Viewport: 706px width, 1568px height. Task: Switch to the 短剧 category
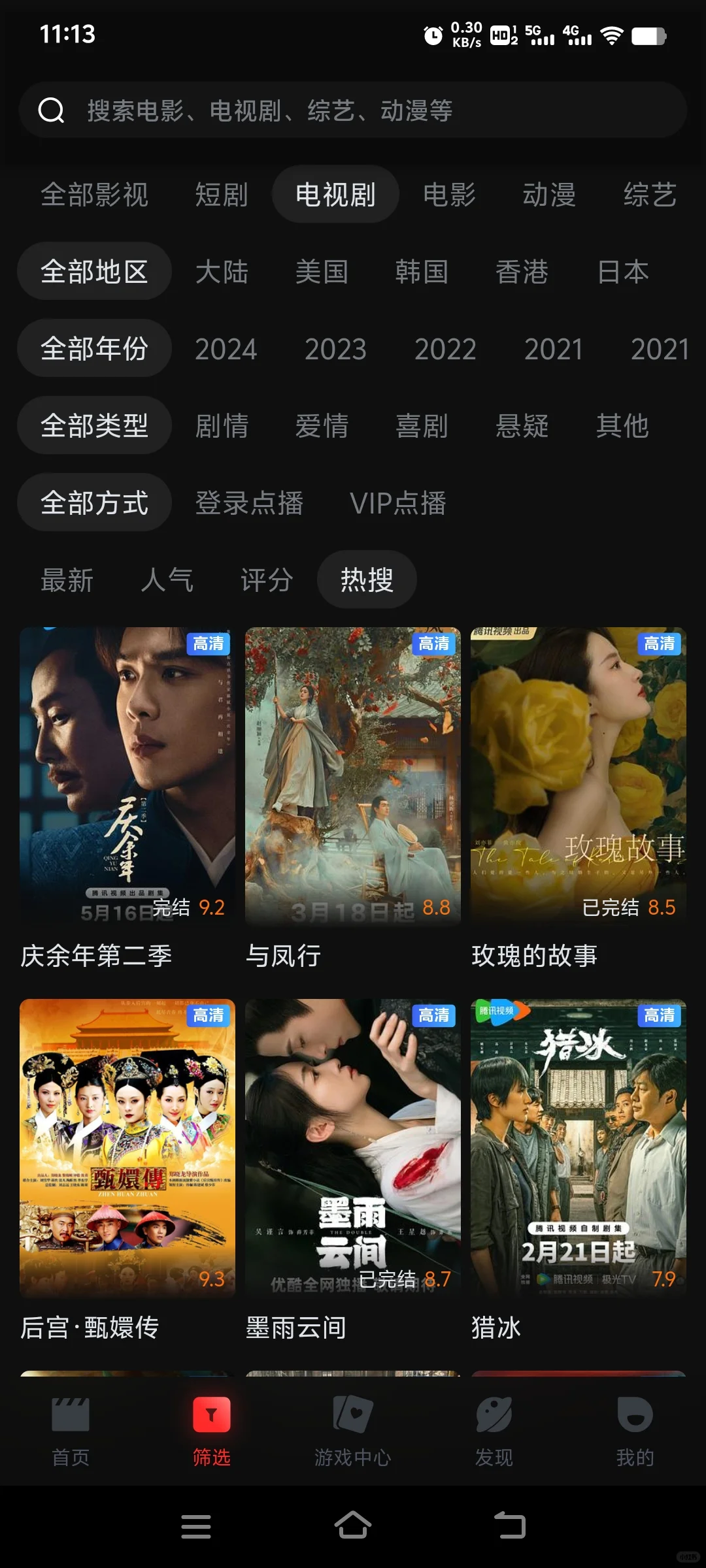tap(222, 195)
